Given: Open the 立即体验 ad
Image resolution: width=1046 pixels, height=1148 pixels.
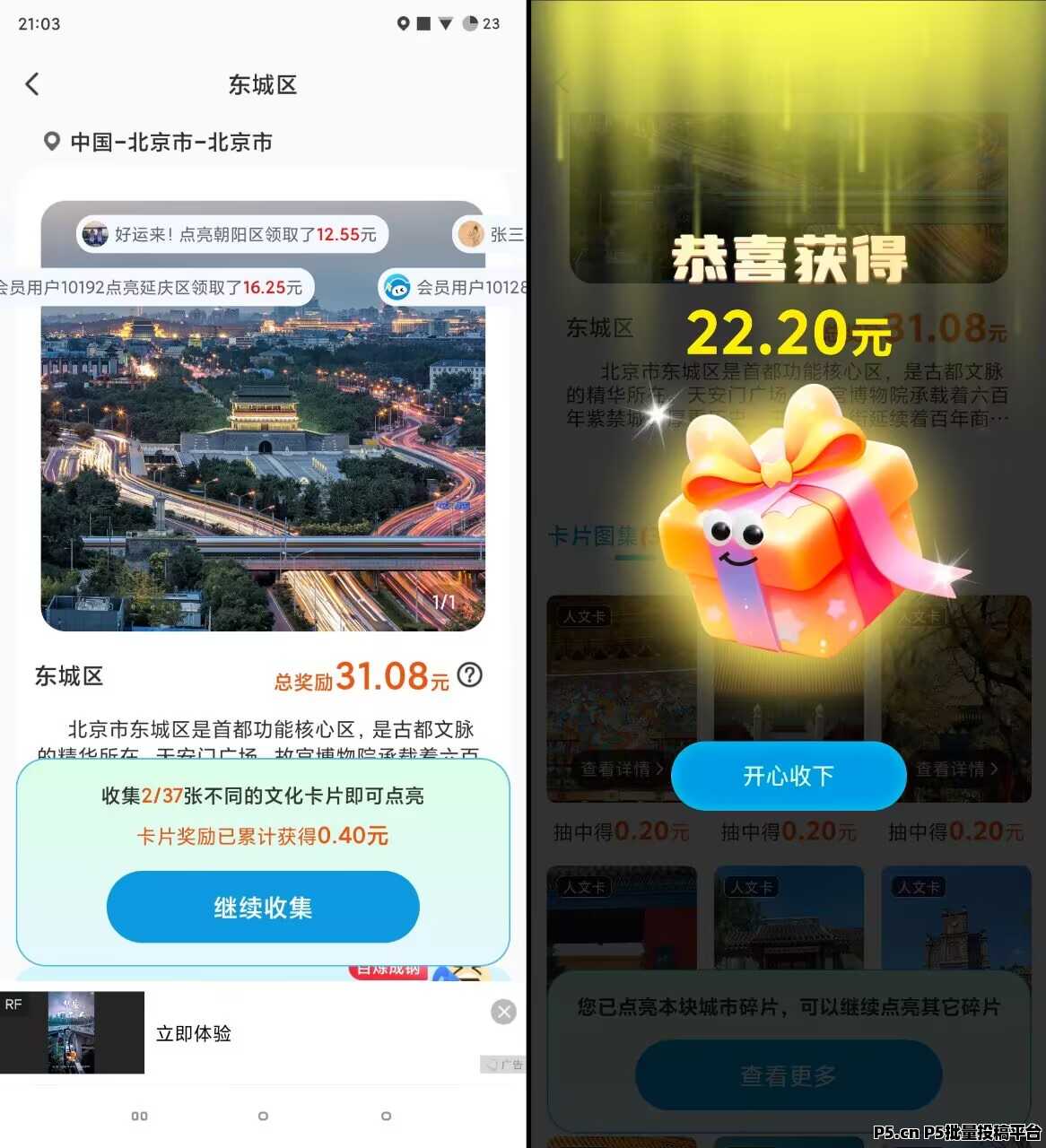Looking at the screenshot, I should tap(194, 1033).
